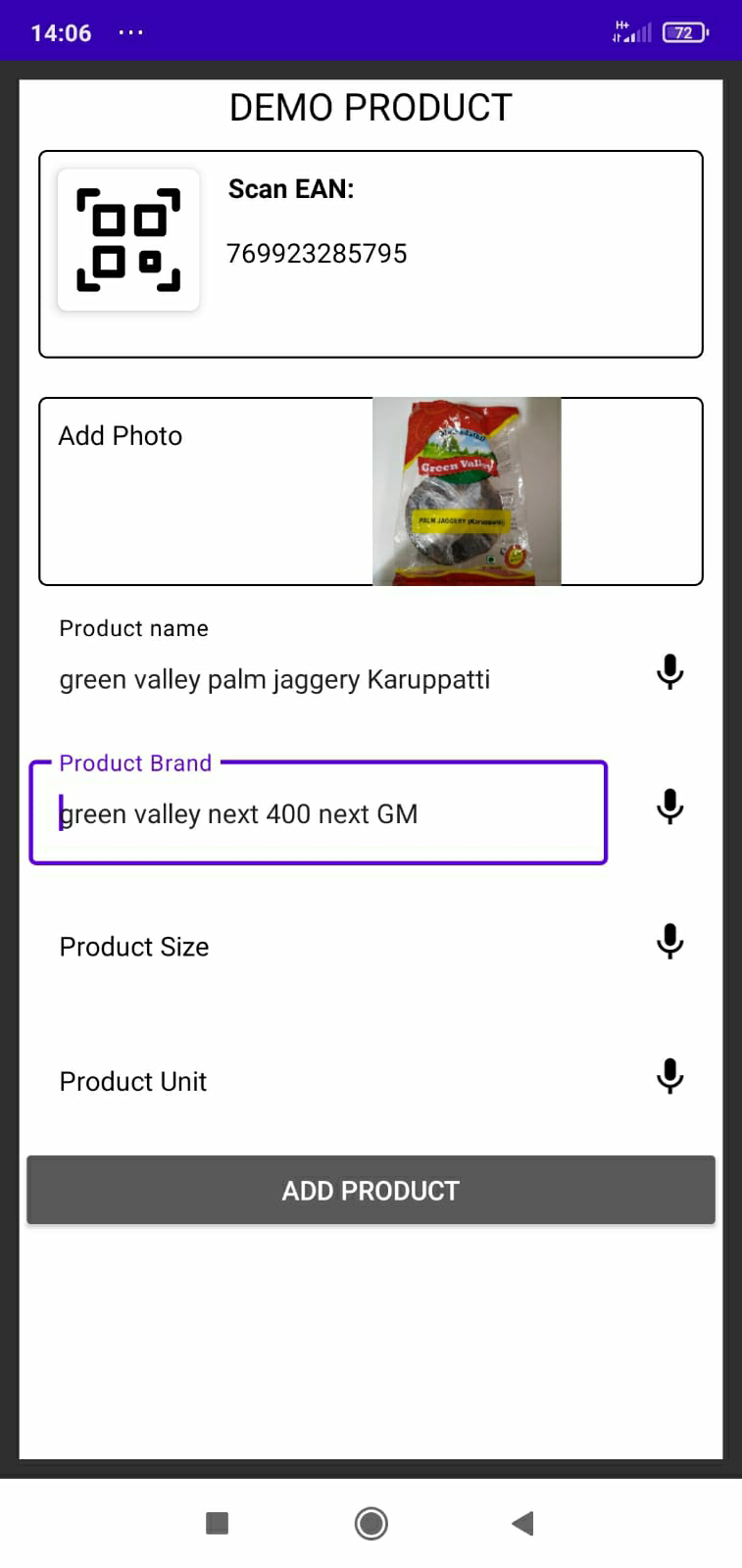
Task: Tap the barcode scanner icon for EAN
Action: click(128, 240)
